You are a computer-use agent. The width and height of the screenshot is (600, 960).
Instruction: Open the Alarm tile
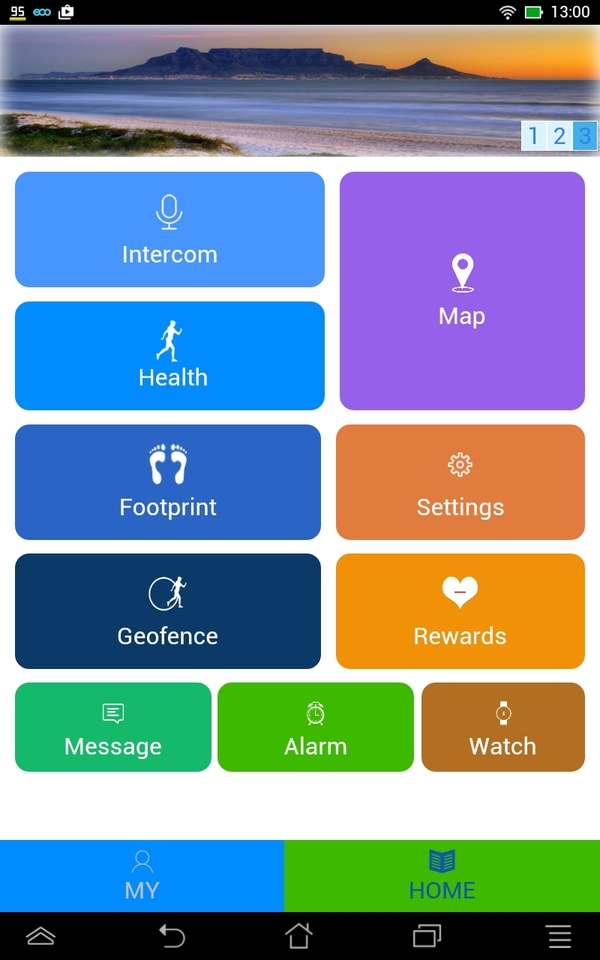pos(315,727)
